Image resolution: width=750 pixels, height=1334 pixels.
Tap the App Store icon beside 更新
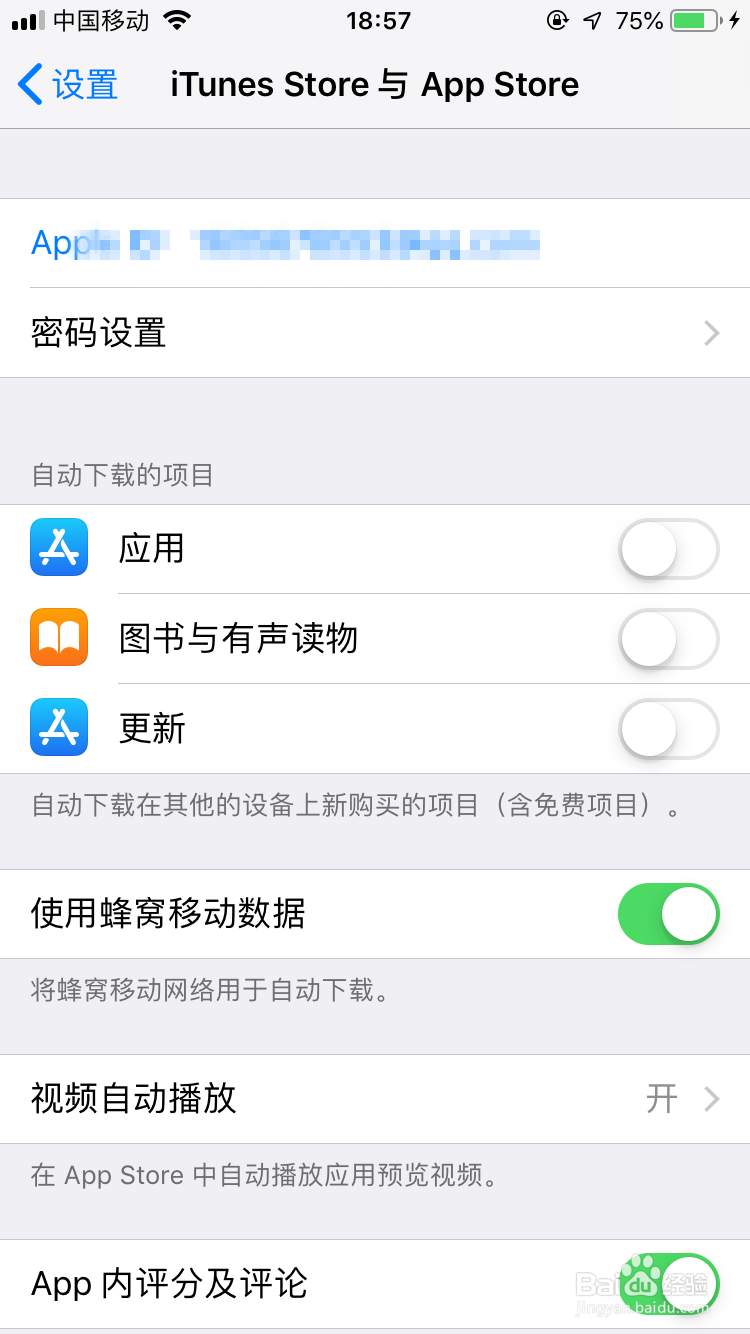point(58,728)
